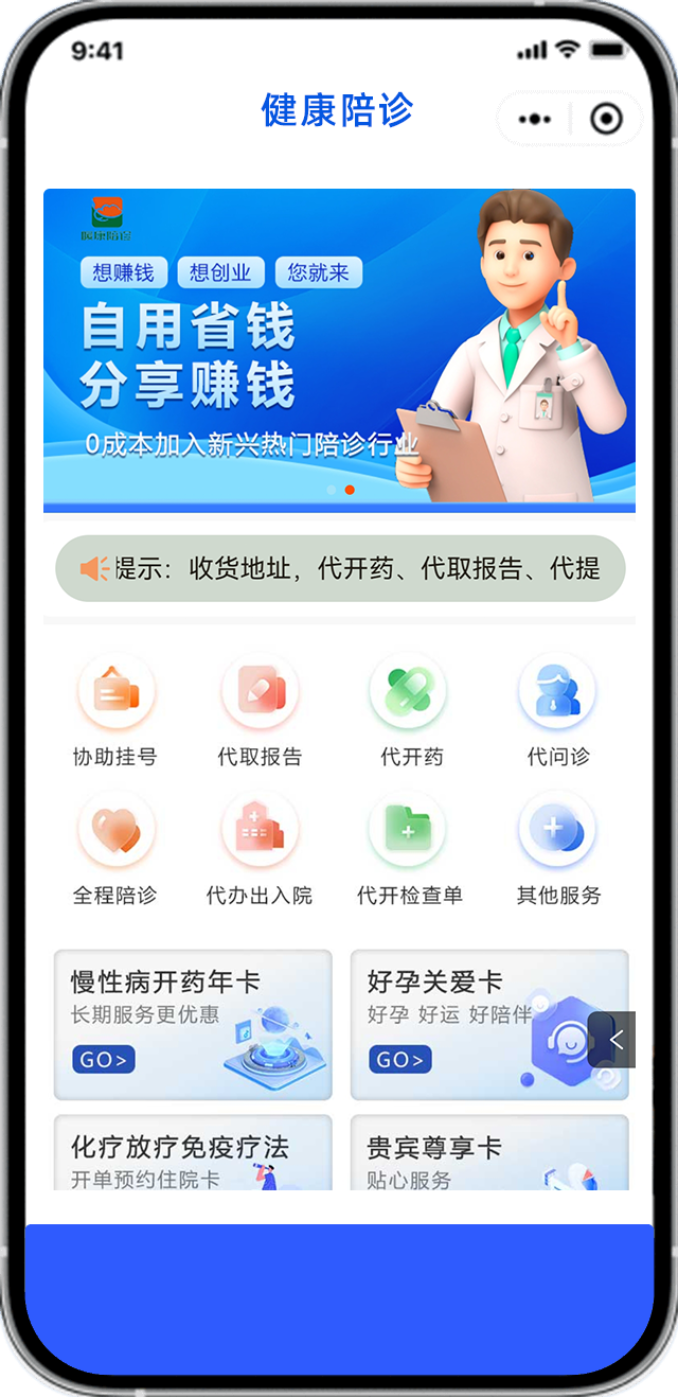Close the mini-program with the circle button
This screenshot has width=678, height=1397.
tap(606, 119)
